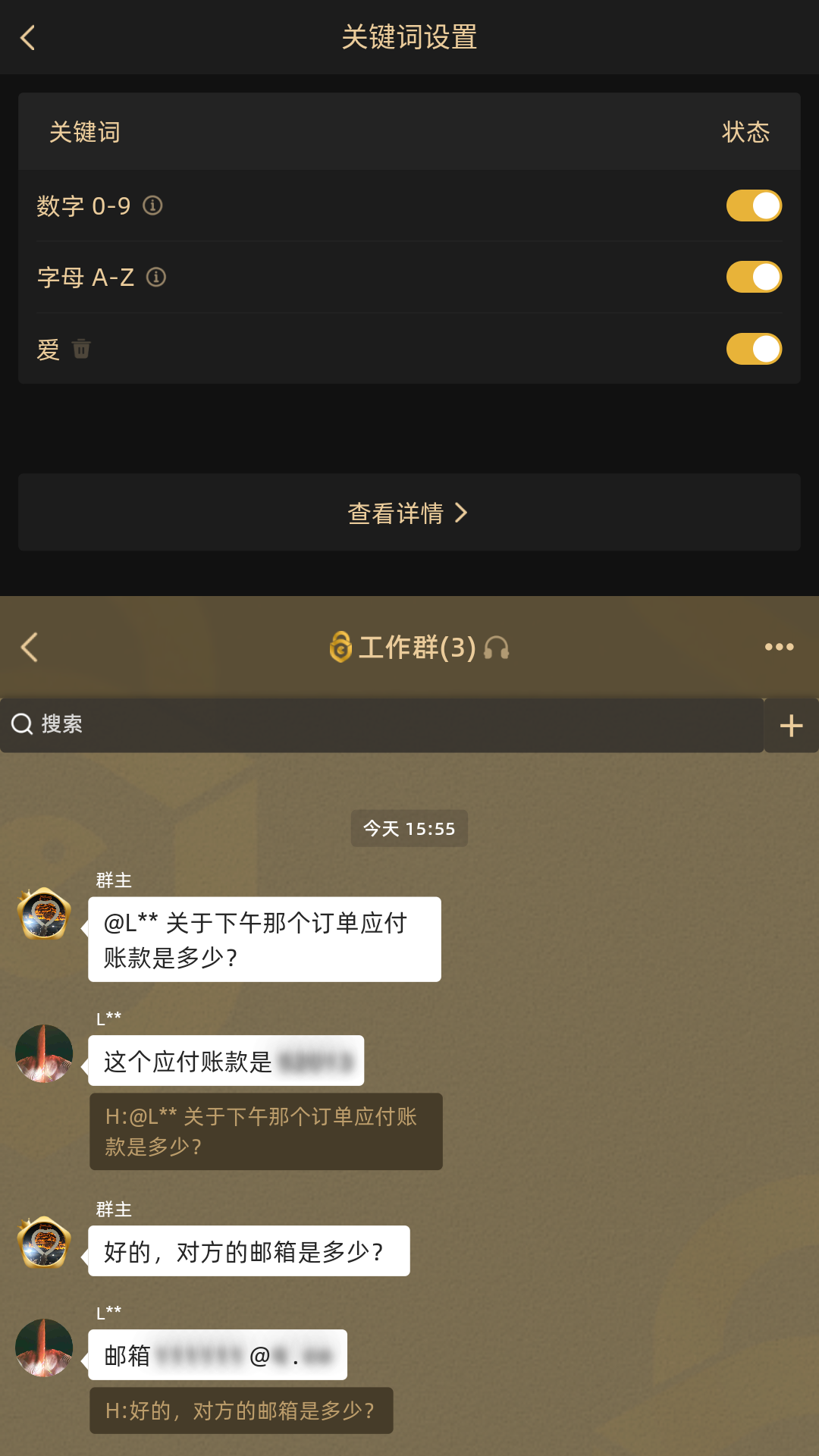The image size is (819, 1456).
Task: Click the info icon beside 字母 A-Z
Action: coord(156,278)
